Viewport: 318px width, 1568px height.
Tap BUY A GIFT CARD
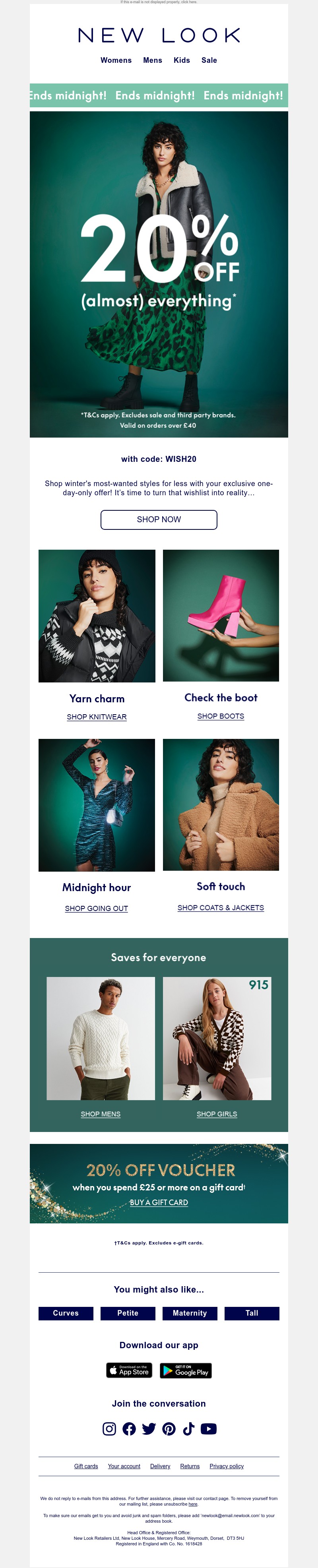pyautogui.click(x=158, y=1202)
